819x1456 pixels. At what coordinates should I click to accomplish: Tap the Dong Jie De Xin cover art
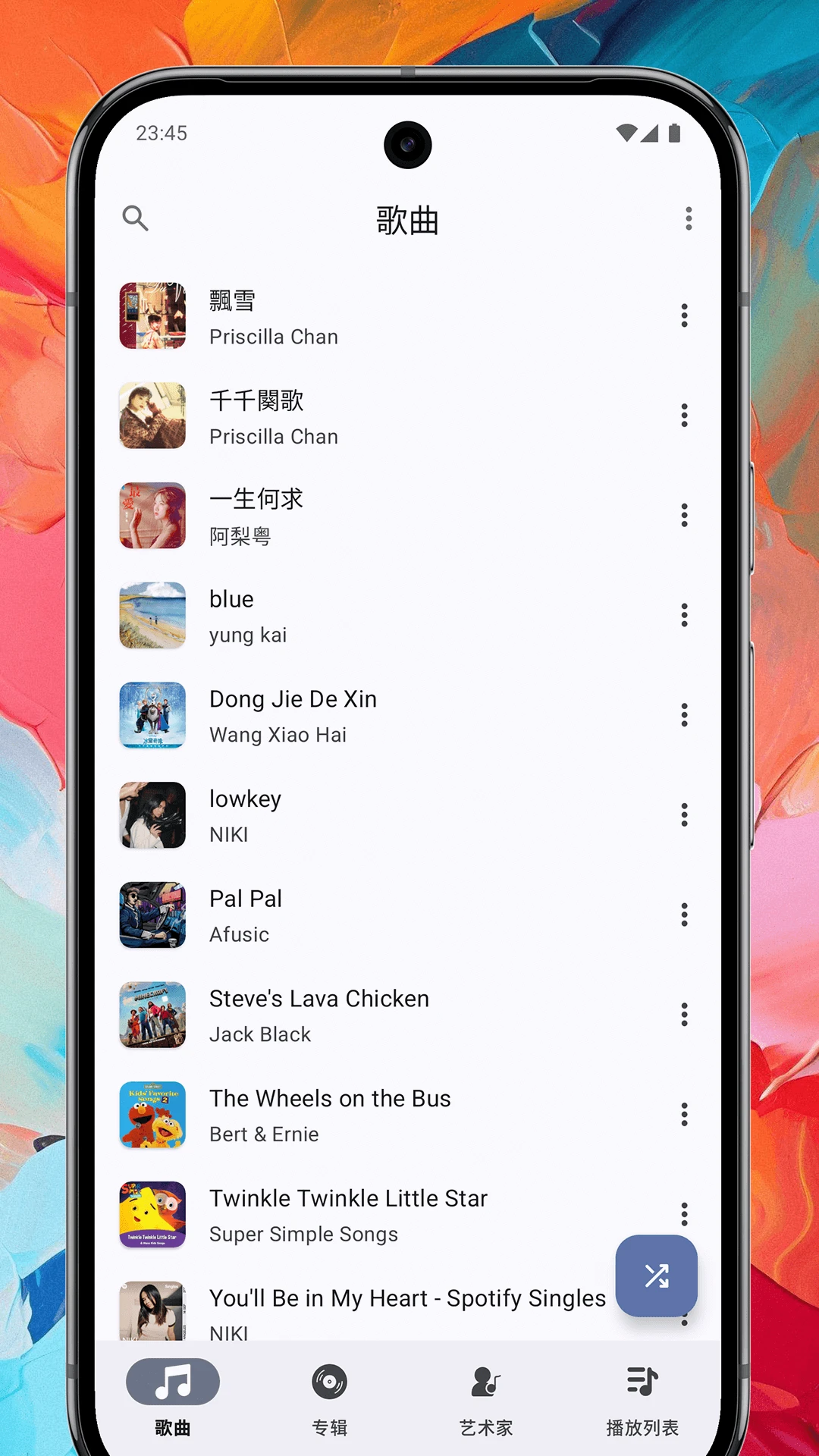click(x=152, y=715)
